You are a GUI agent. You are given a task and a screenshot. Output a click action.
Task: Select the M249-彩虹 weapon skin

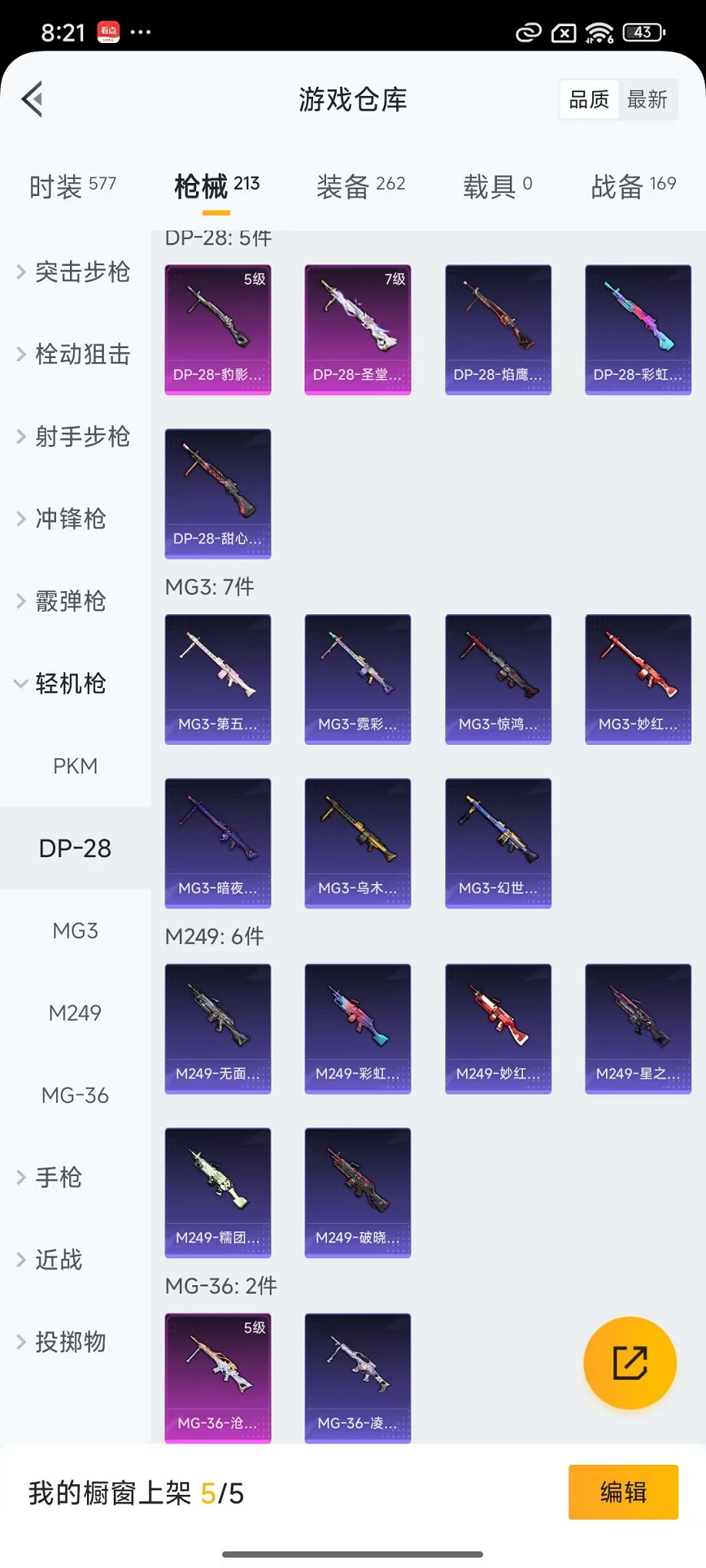(x=358, y=1028)
